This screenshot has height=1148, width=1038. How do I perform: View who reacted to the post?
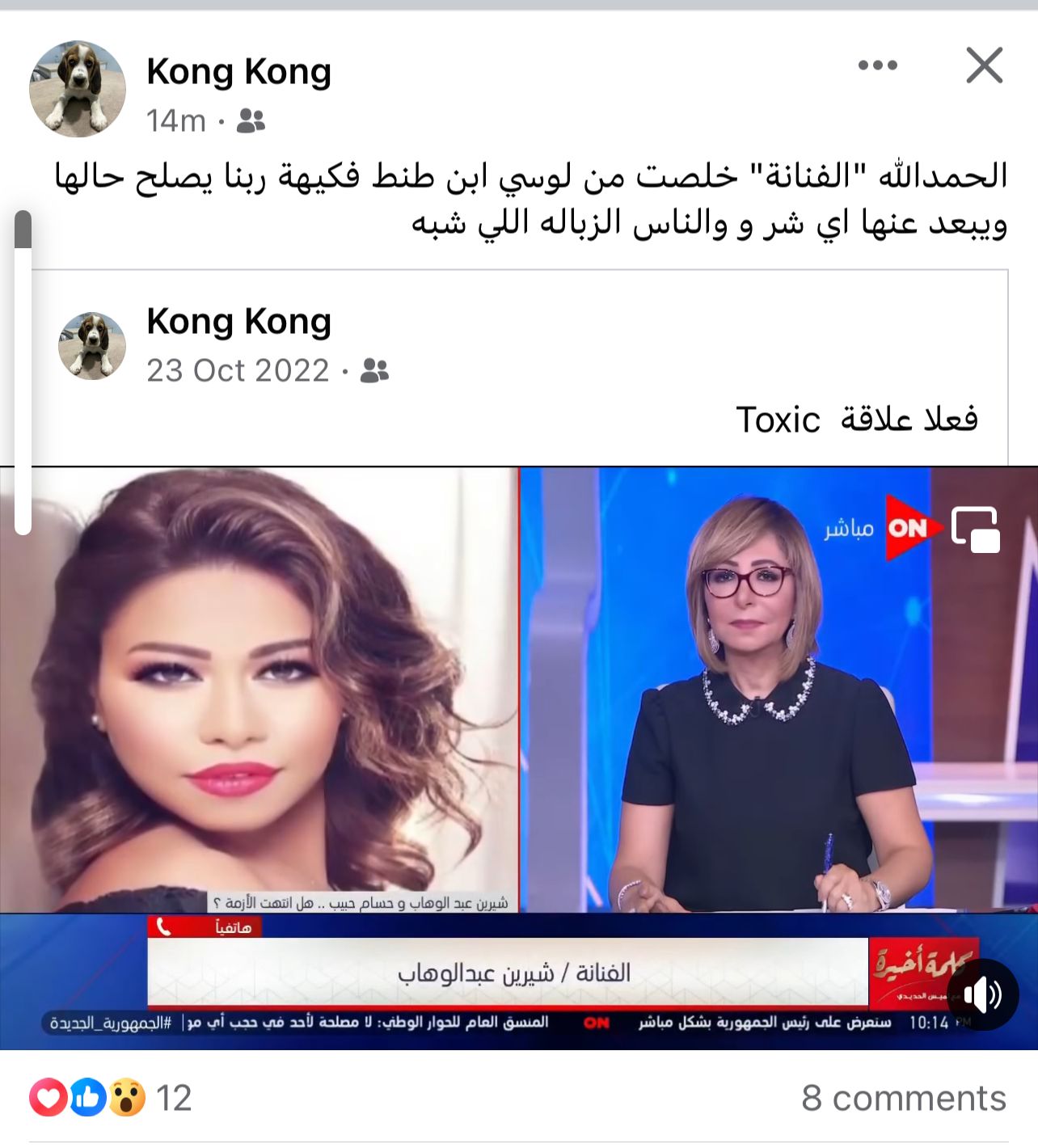111,1098
